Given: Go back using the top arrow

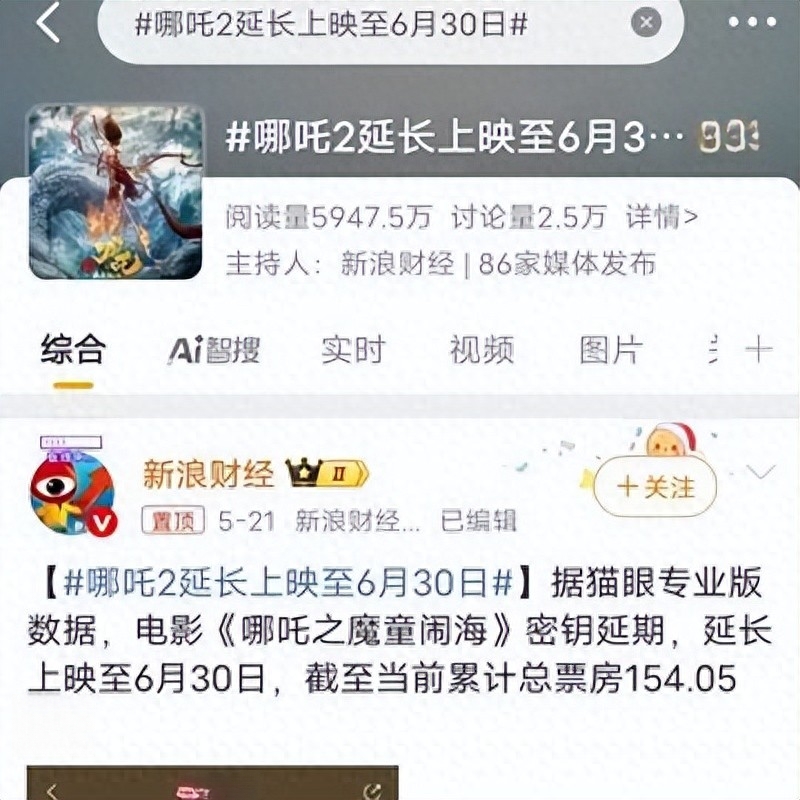Looking at the screenshot, I should point(47,22).
